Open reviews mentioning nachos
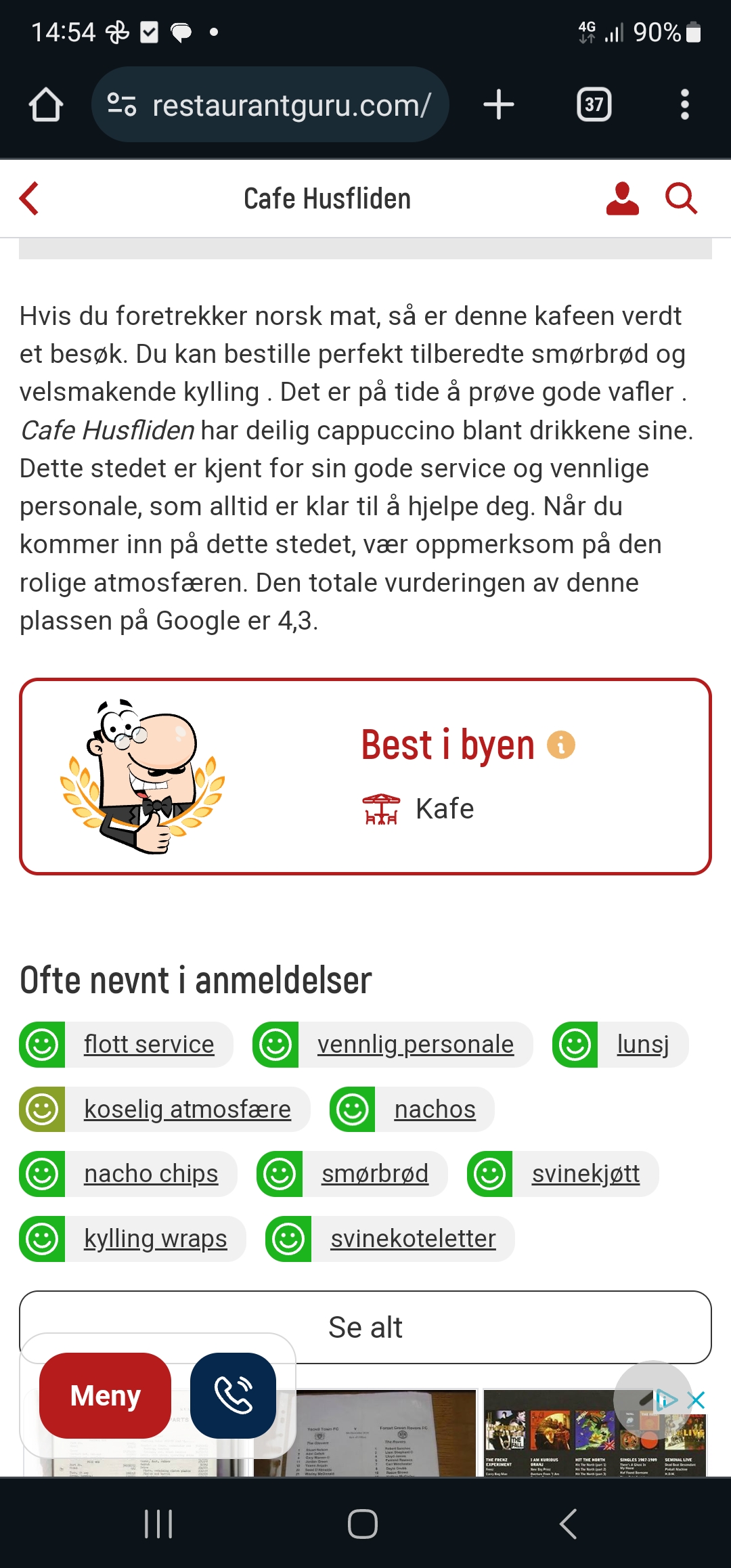Screen dimensions: 731x1568 click(435, 1110)
